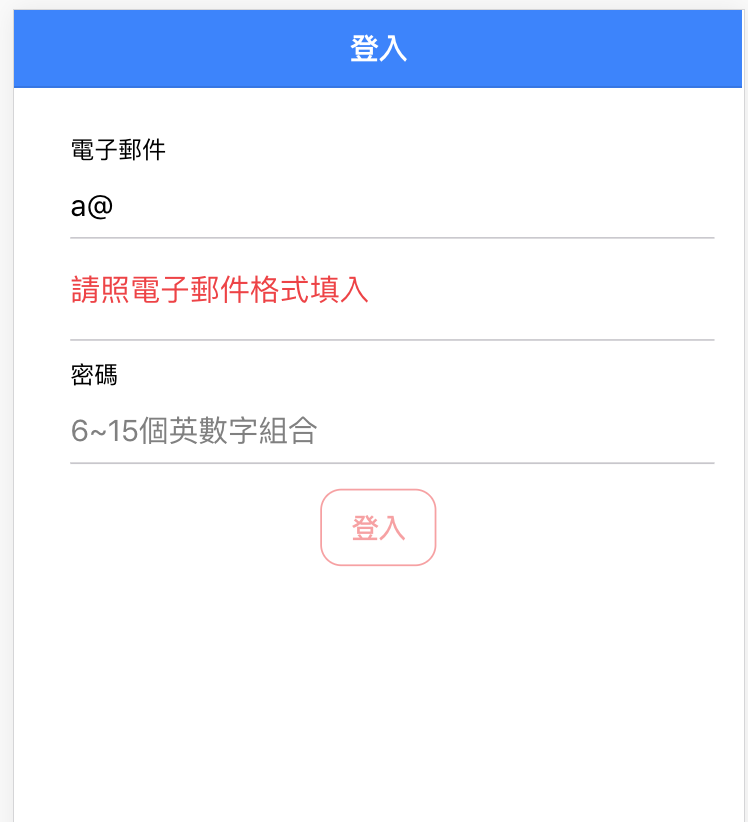The image size is (748, 822).
Task: Focus the 密碼 password field
Action: [x=390, y=432]
